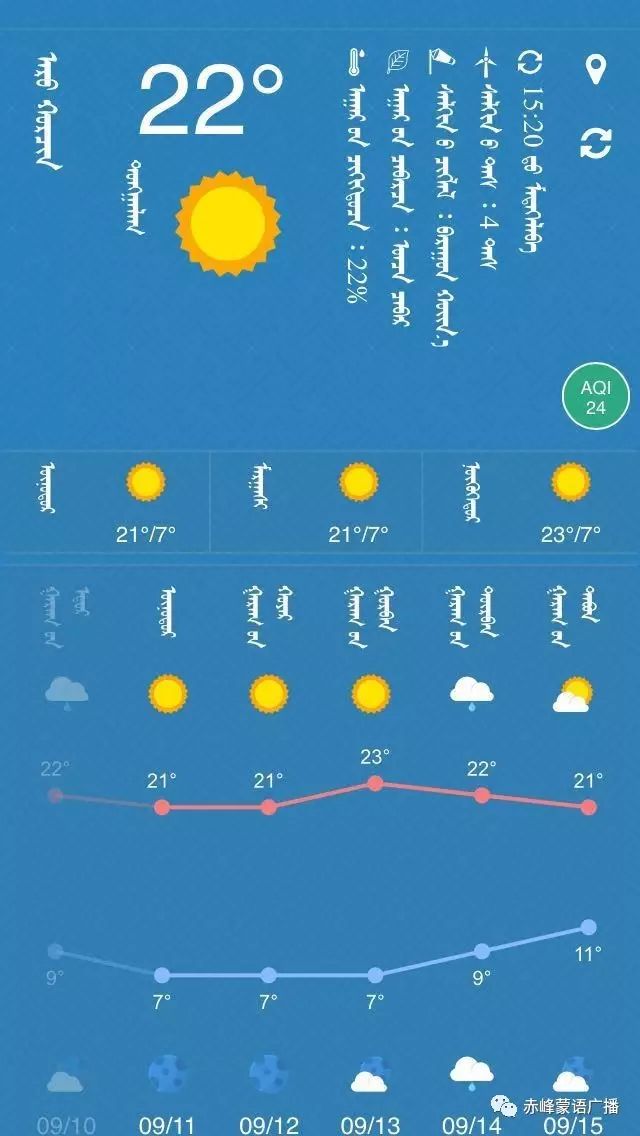This screenshot has height=1136, width=640.
Task: Open the location pin selector
Action: click(596, 70)
